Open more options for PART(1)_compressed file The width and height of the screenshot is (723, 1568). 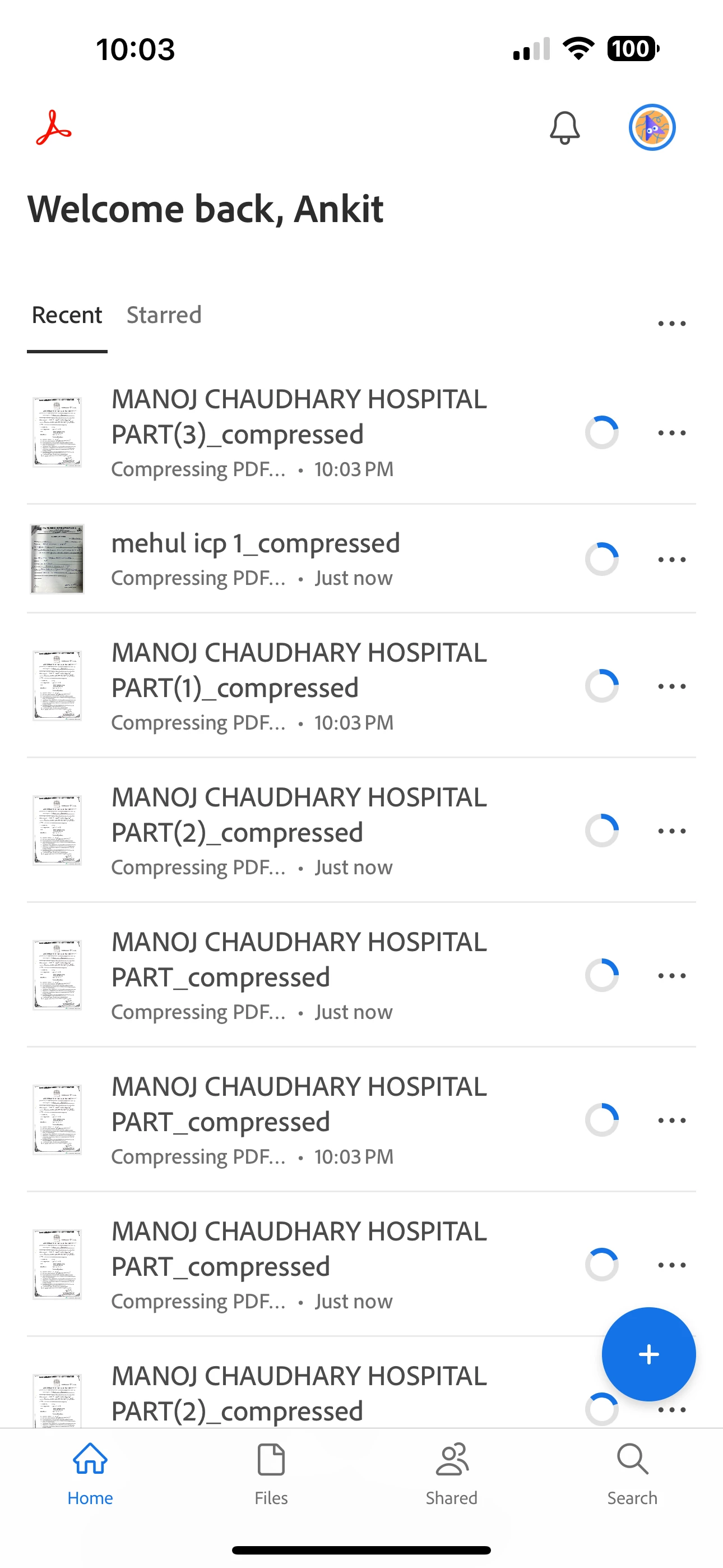click(671, 686)
